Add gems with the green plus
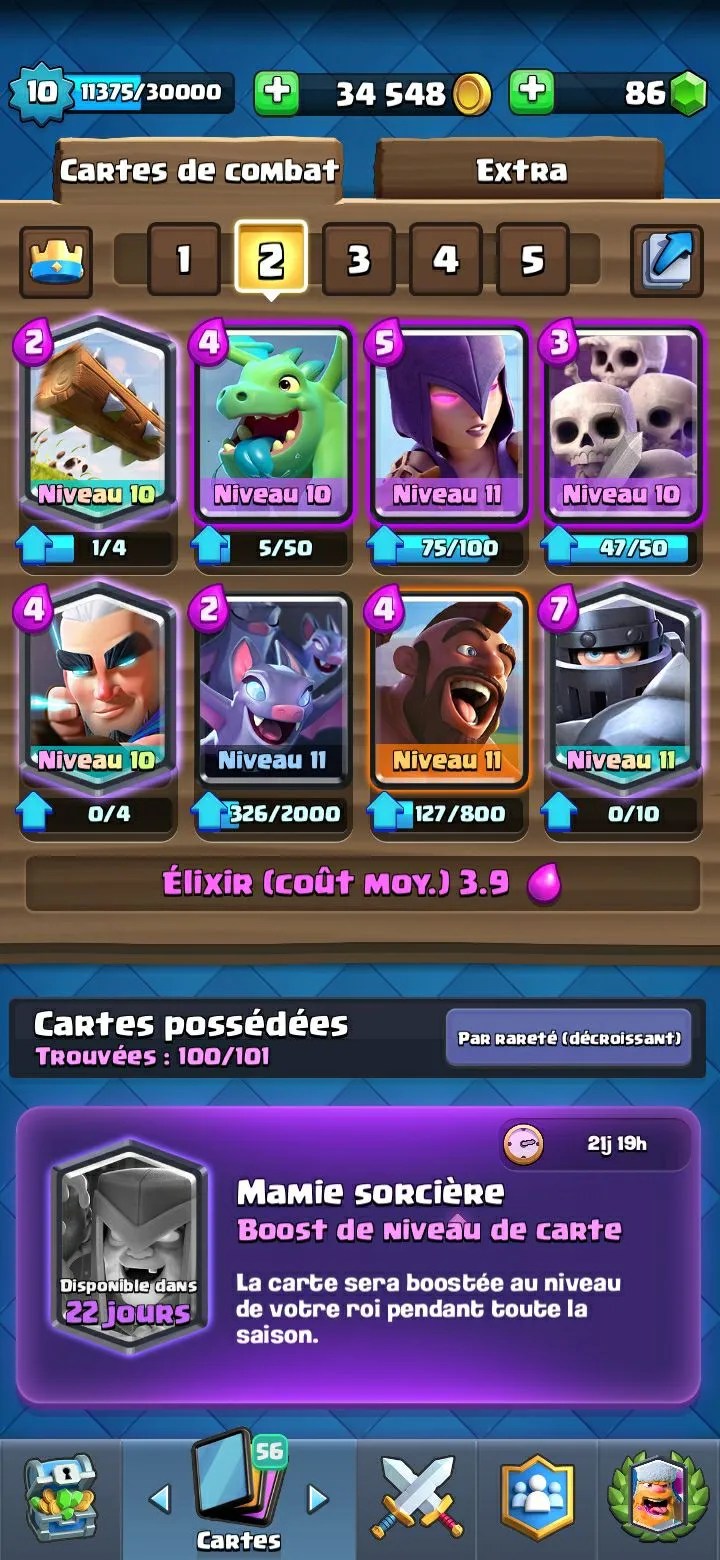The image size is (720, 1560). [532, 93]
